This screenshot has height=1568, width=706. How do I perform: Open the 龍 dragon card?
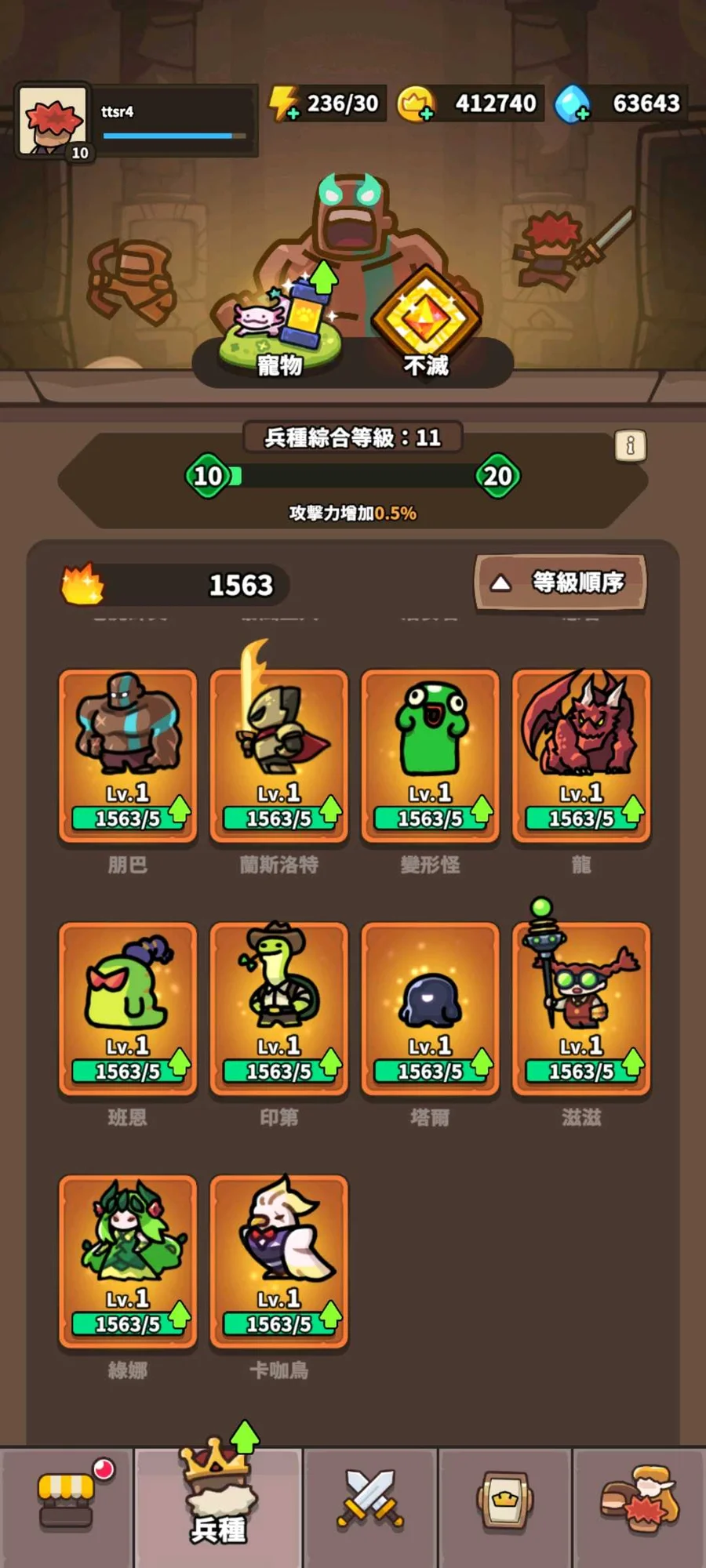pyautogui.click(x=581, y=756)
